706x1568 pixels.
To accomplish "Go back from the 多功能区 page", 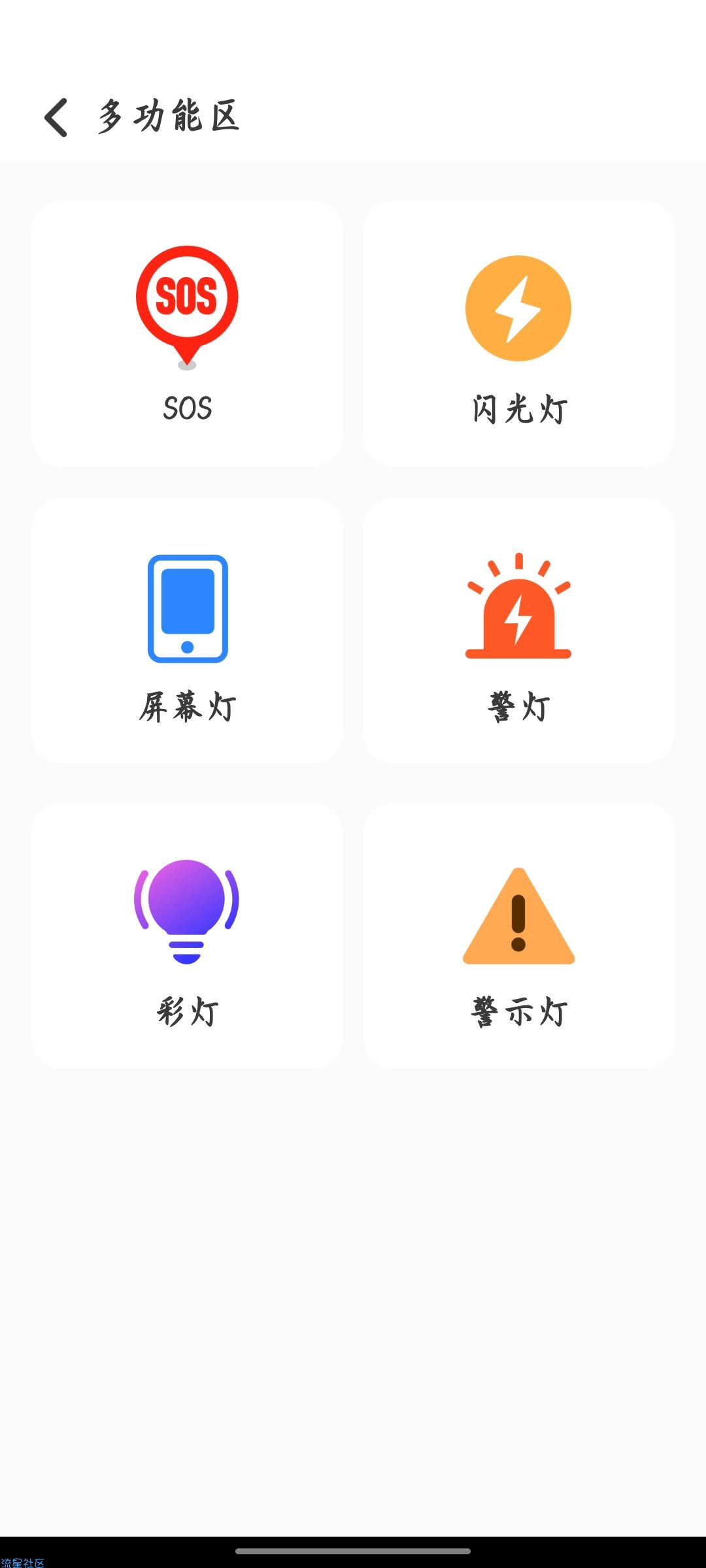I will tap(56, 118).
